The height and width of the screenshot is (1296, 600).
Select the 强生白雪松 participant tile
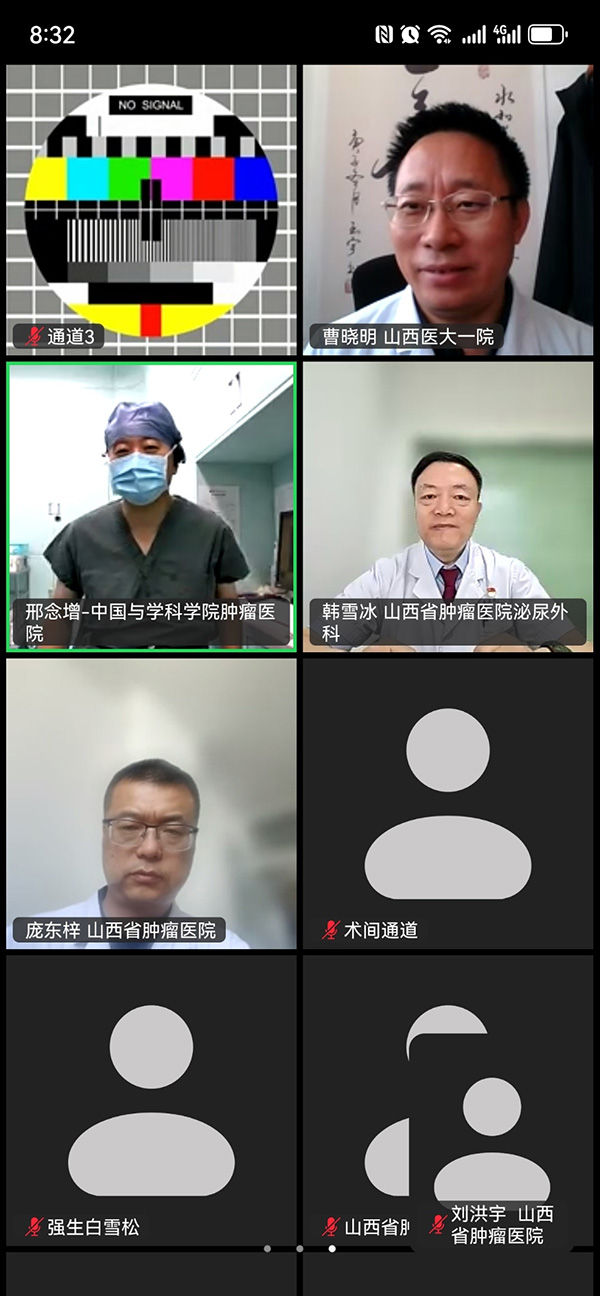[x=151, y=1100]
